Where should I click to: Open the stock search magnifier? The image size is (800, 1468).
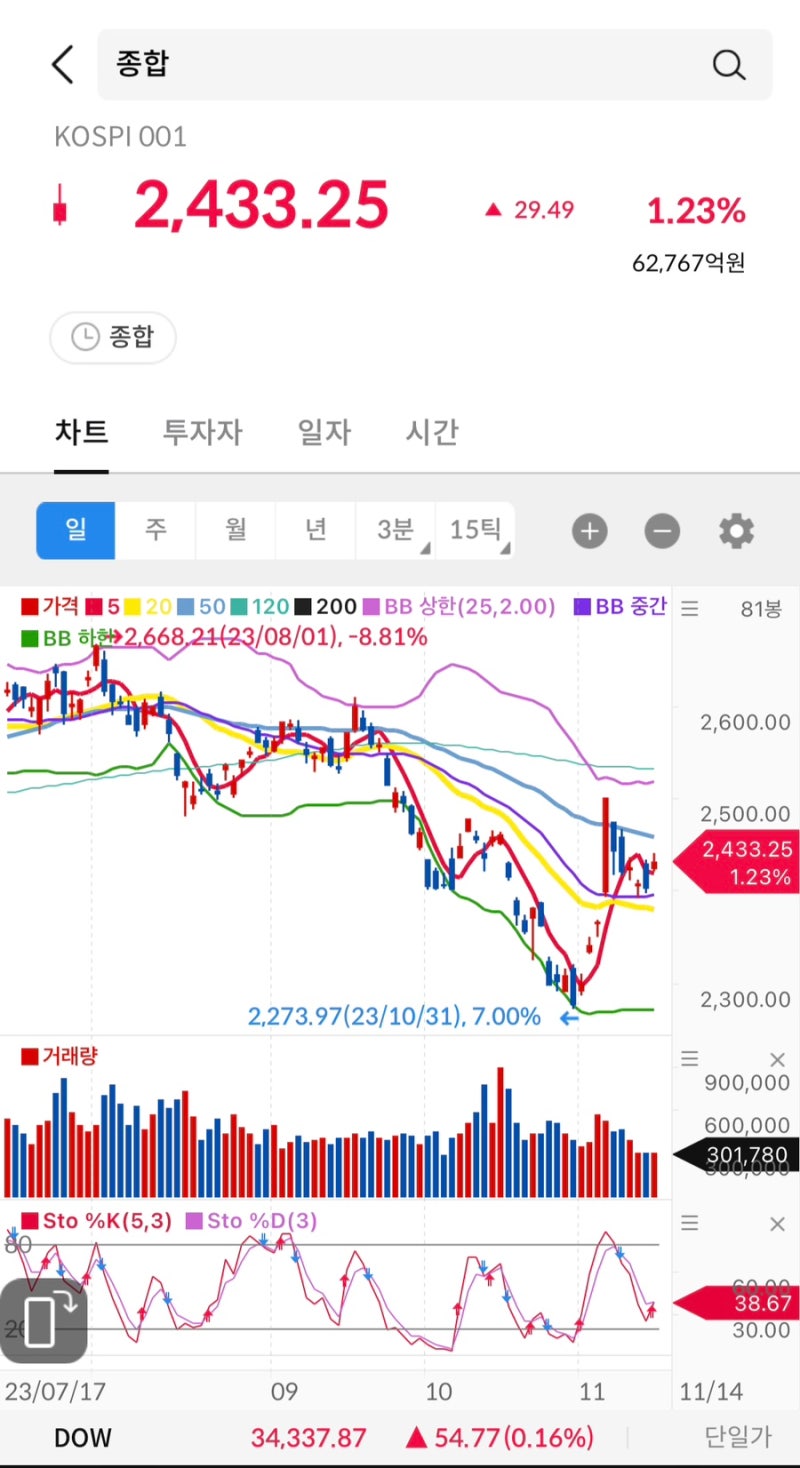(x=729, y=64)
